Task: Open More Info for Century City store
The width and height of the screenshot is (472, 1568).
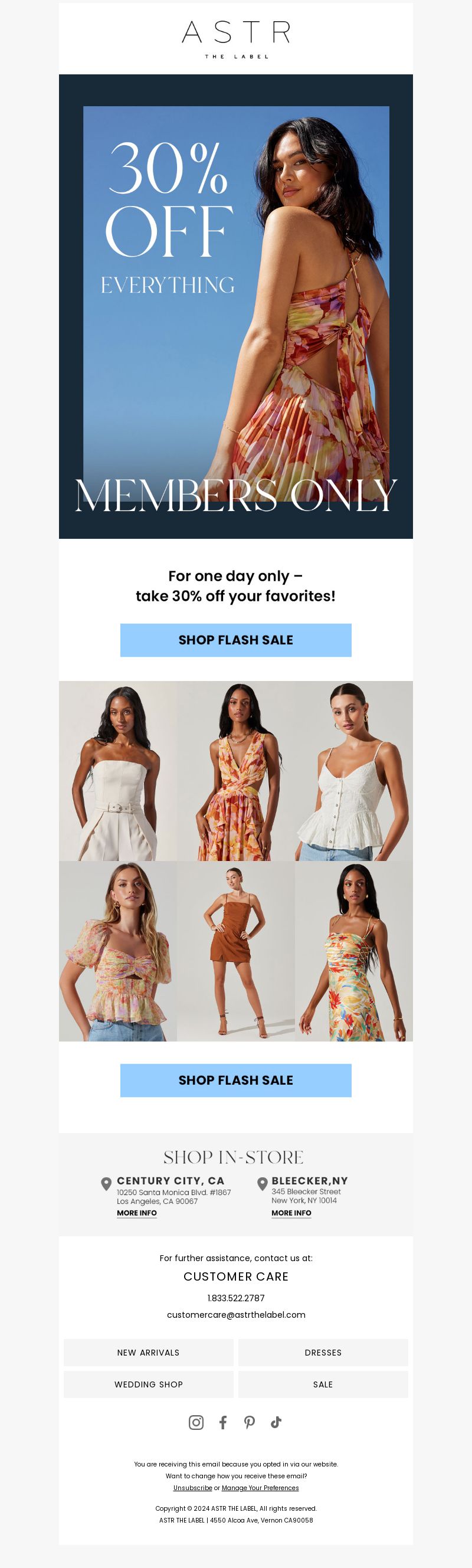Action: click(137, 1213)
